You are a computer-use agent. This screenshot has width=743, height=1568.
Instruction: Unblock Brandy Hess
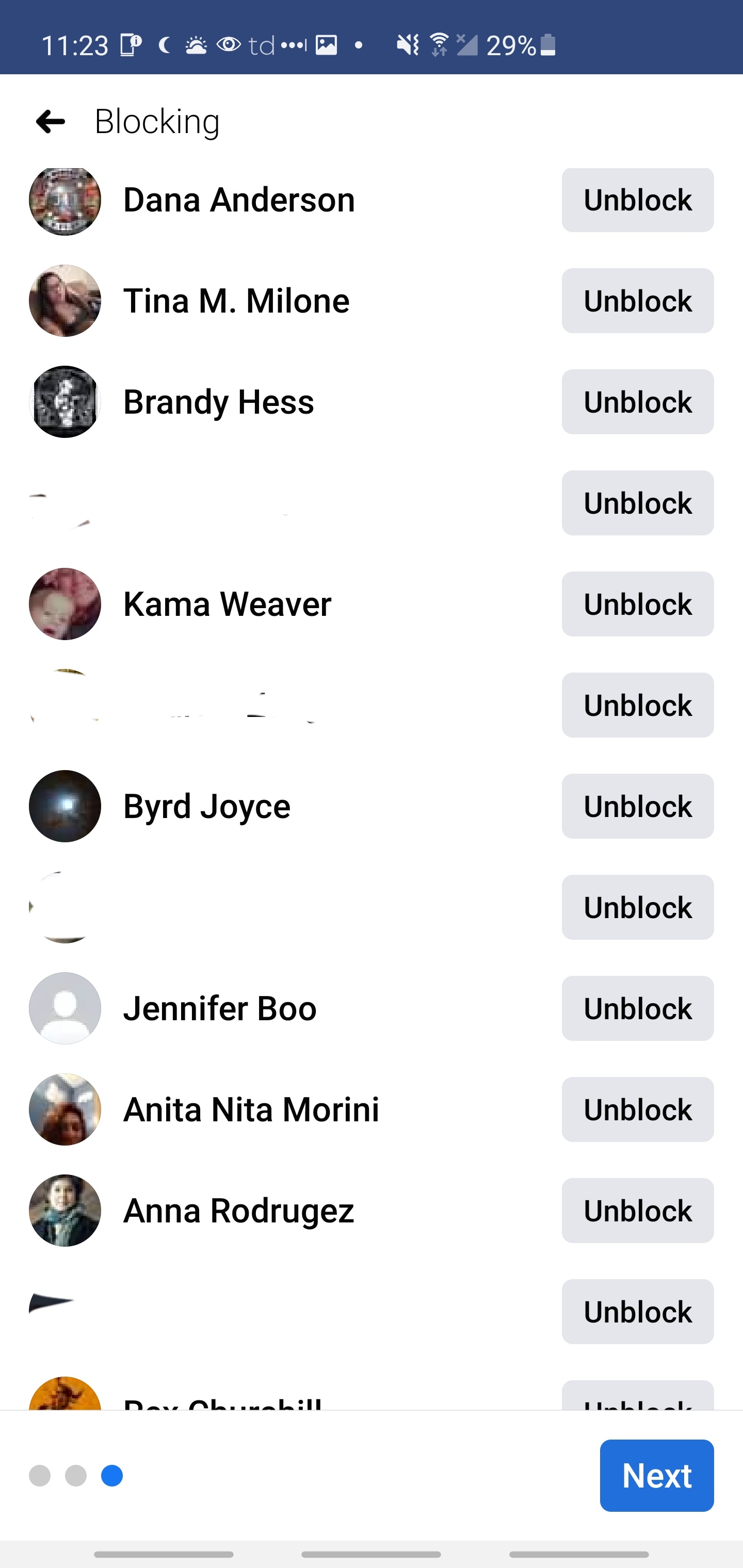click(x=637, y=402)
